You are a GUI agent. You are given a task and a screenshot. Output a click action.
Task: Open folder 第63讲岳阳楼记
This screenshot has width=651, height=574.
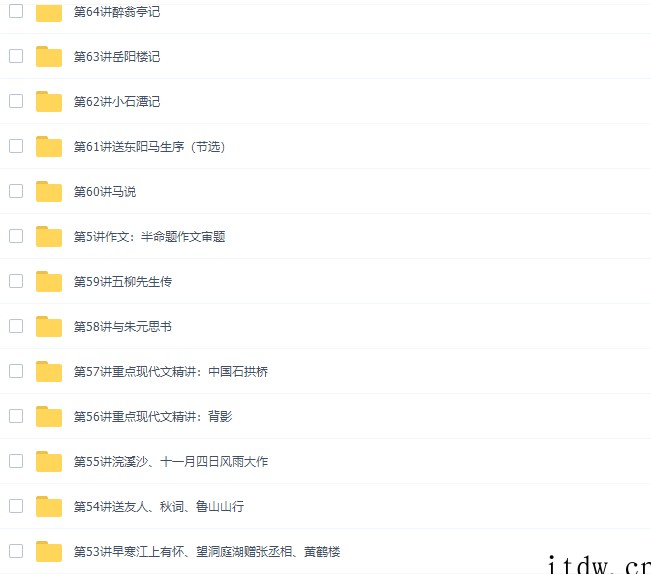pos(116,57)
